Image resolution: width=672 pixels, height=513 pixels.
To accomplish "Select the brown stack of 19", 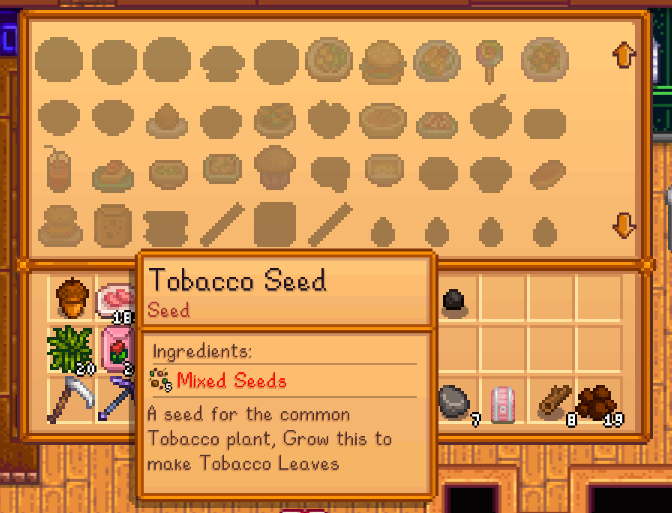I will (599, 400).
